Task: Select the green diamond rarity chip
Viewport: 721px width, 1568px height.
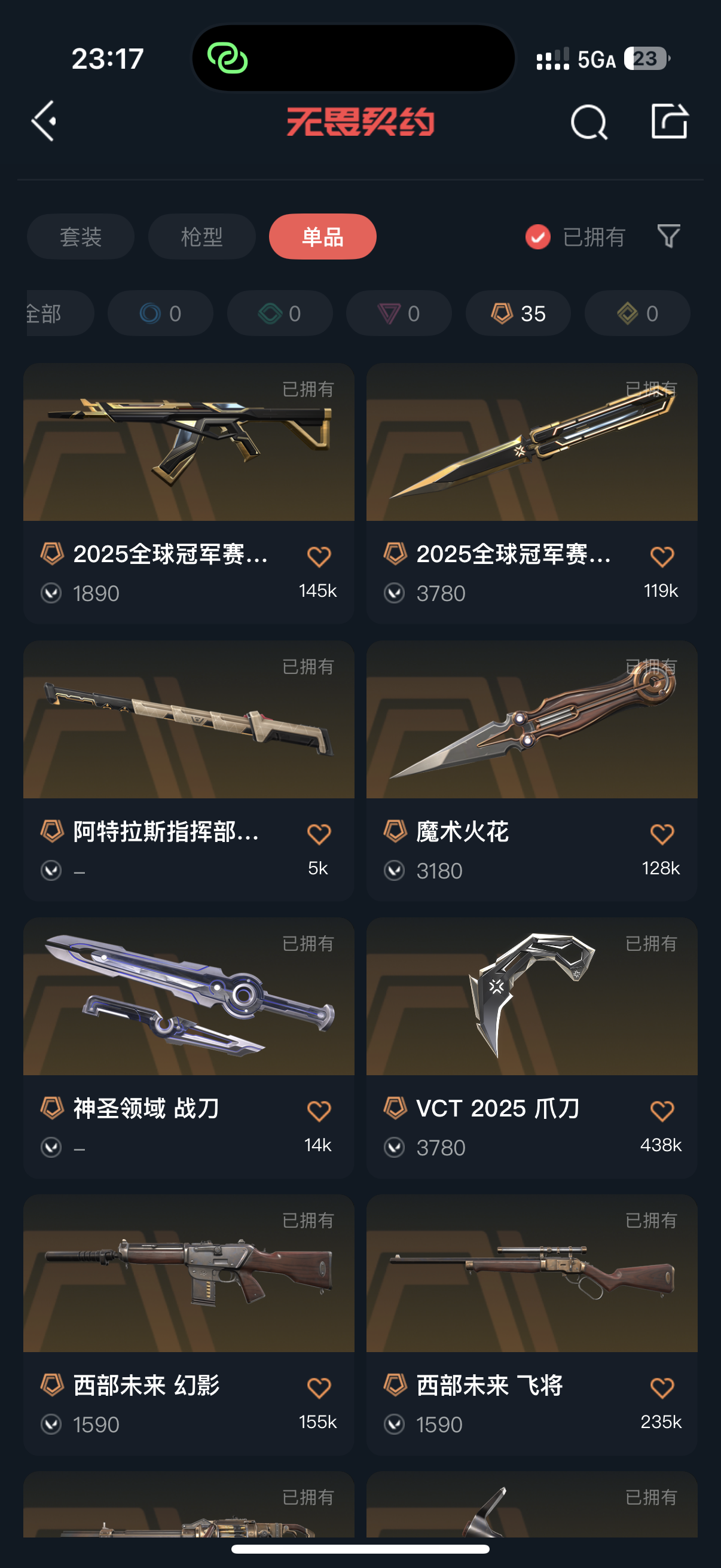Action: click(x=279, y=313)
